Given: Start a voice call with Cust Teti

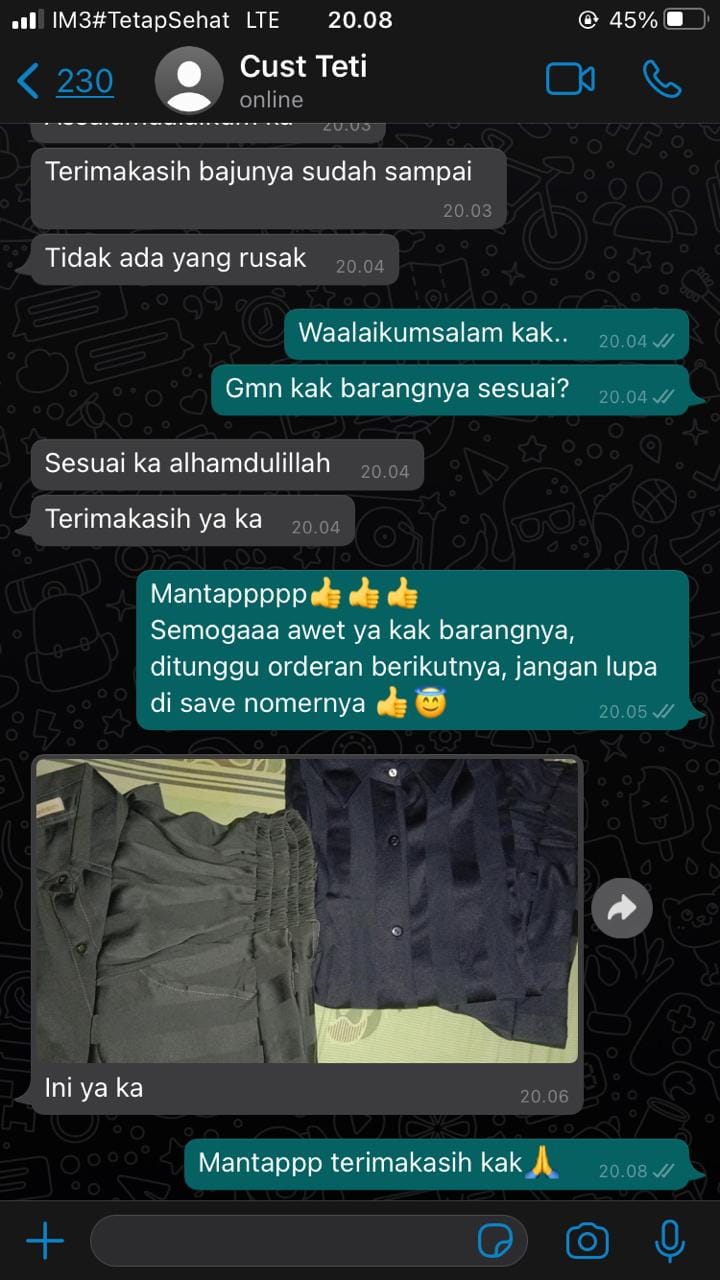Looking at the screenshot, I should click(661, 80).
